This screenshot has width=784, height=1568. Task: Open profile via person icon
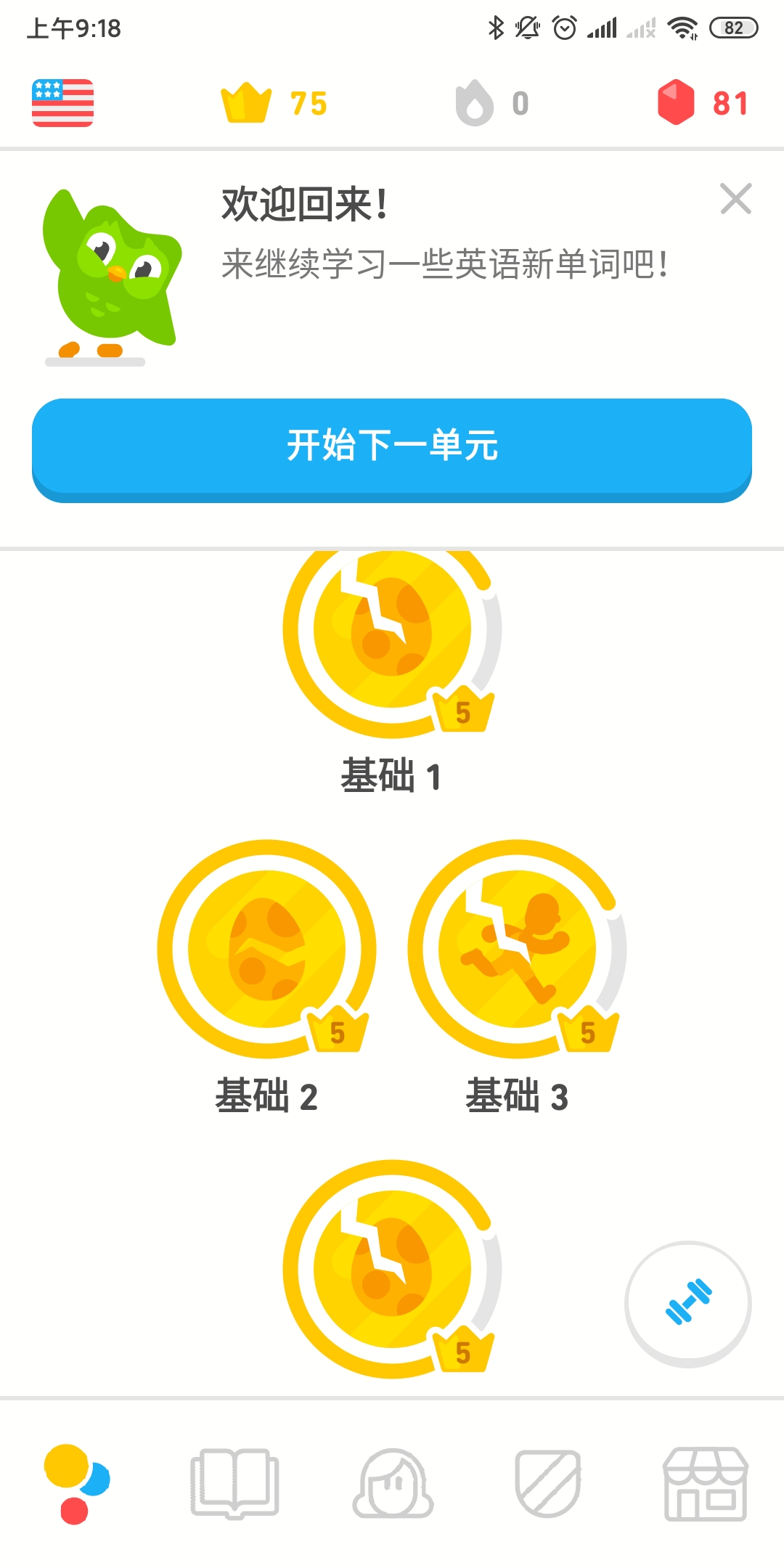pyautogui.click(x=392, y=1485)
